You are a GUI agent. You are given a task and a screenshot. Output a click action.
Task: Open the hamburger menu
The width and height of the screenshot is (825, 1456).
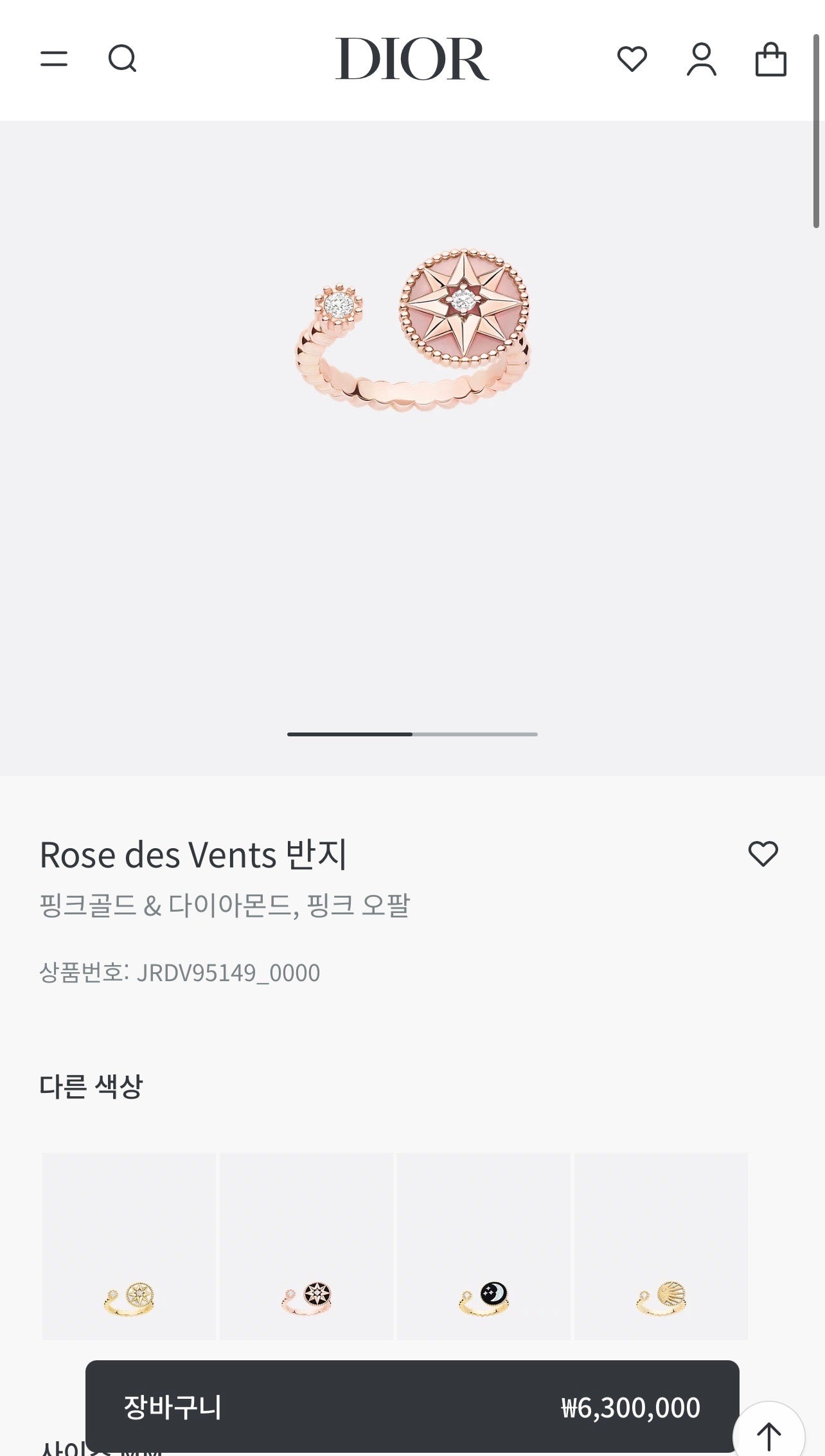[54, 59]
